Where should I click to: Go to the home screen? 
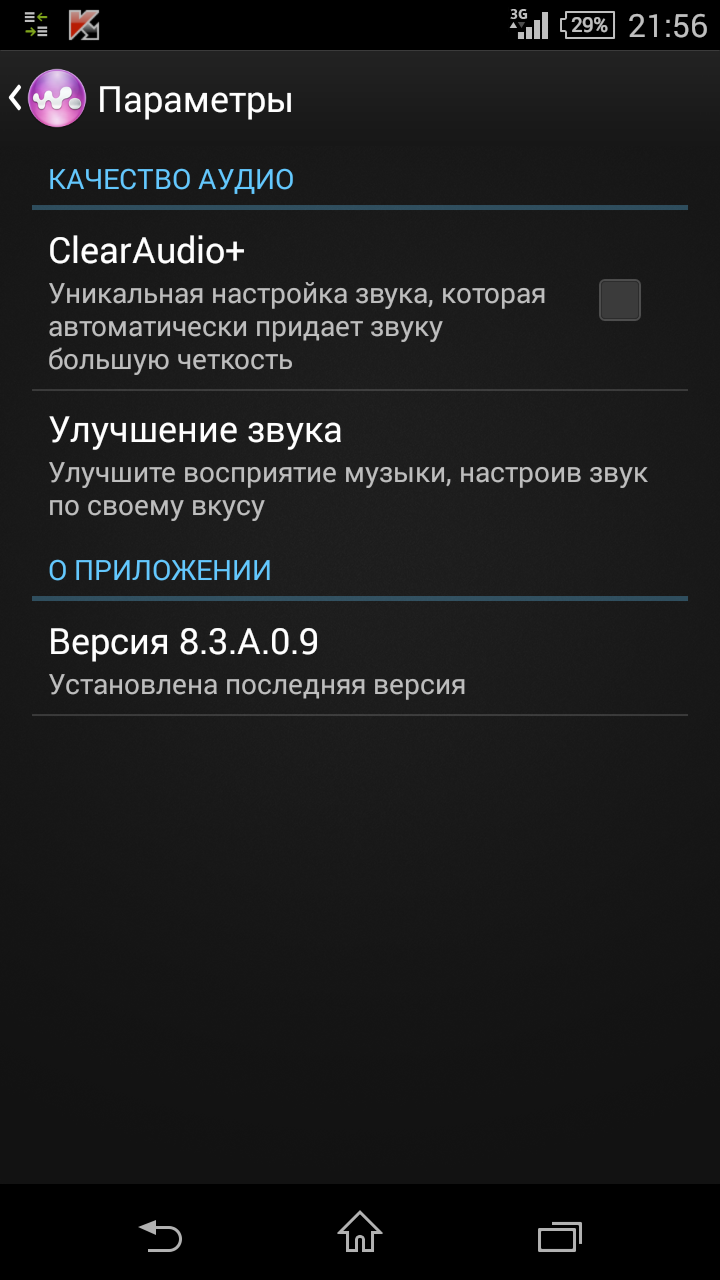(360, 1232)
